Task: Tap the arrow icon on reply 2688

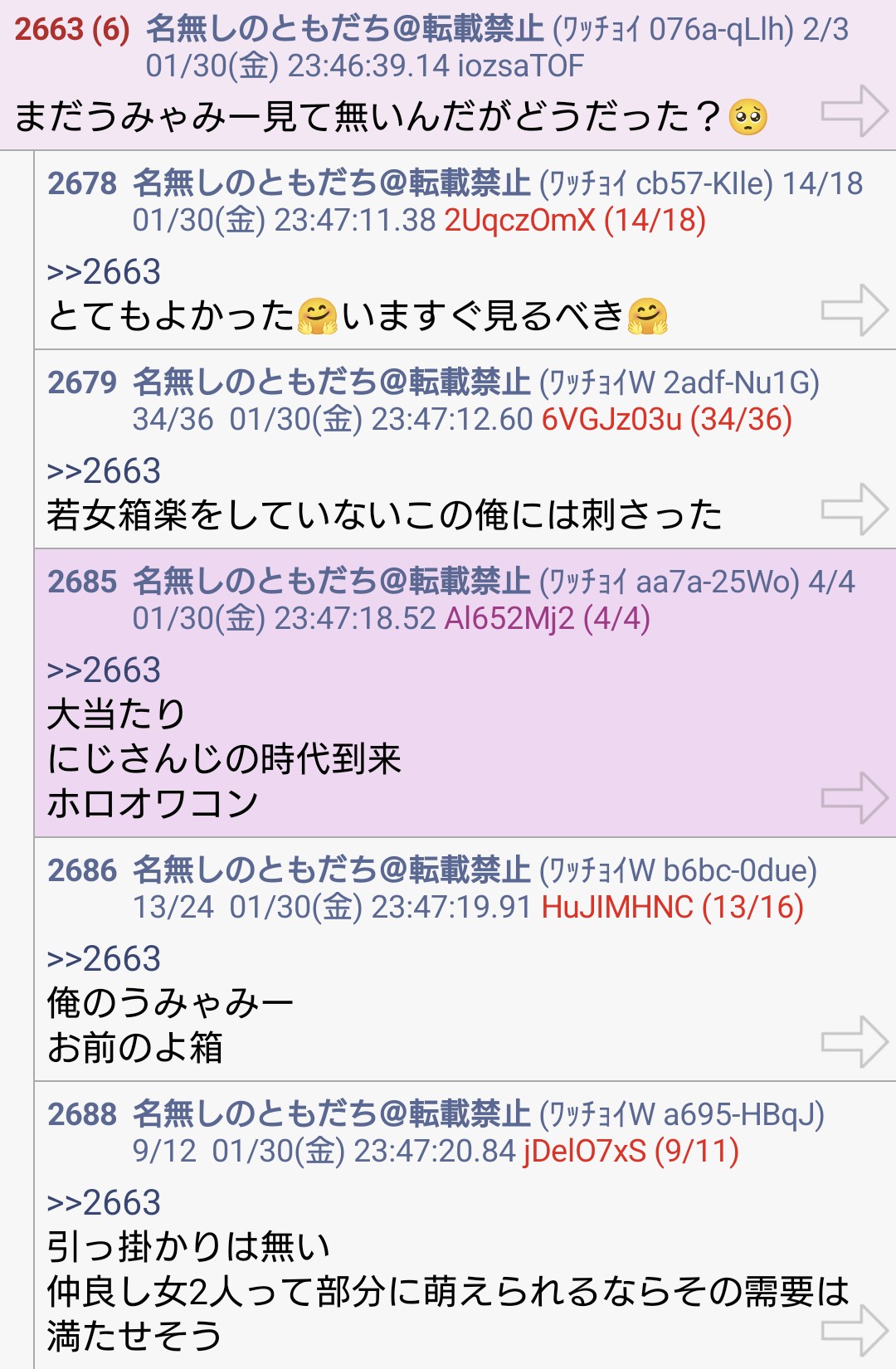Action: pos(855,1331)
